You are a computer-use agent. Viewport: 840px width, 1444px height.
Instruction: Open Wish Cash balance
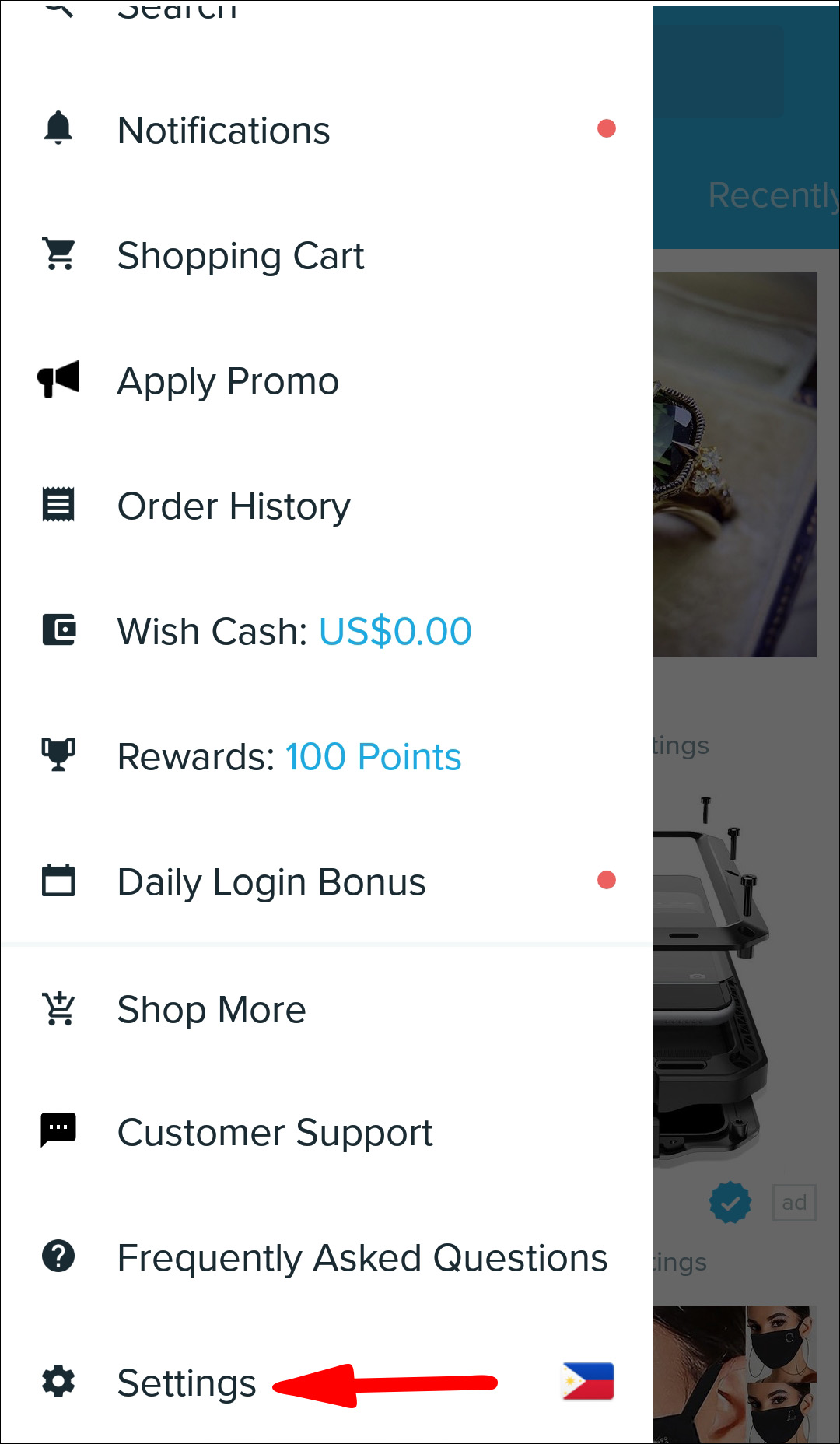(x=294, y=631)
